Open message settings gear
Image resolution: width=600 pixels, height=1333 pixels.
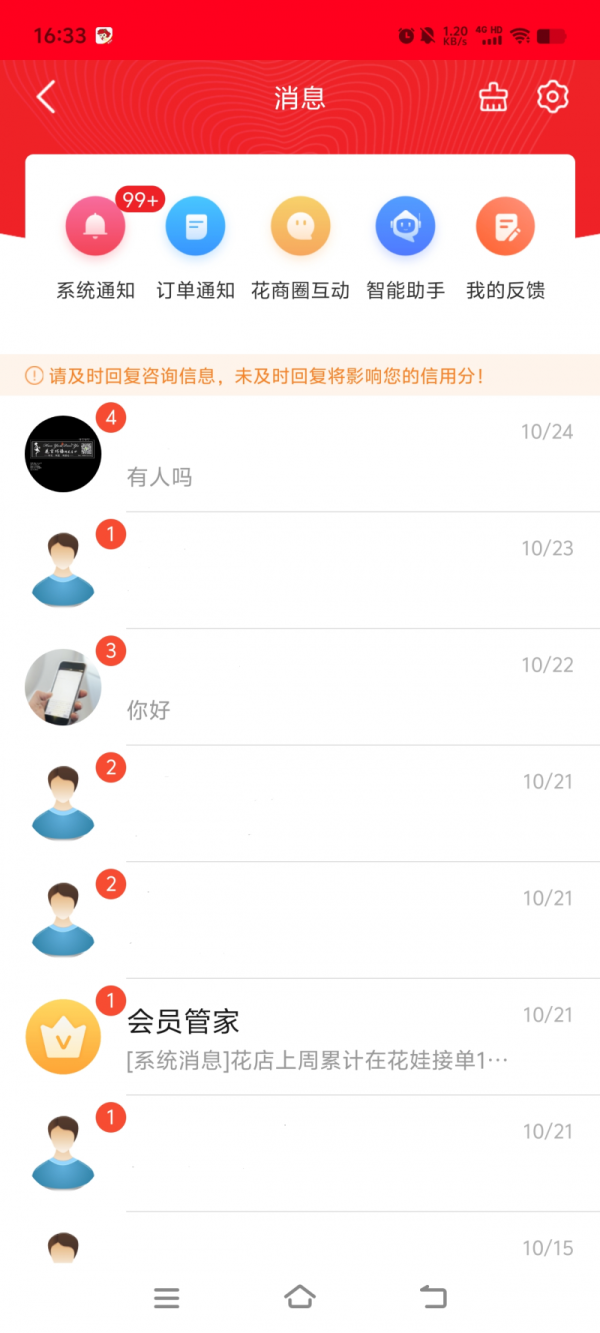552,97
